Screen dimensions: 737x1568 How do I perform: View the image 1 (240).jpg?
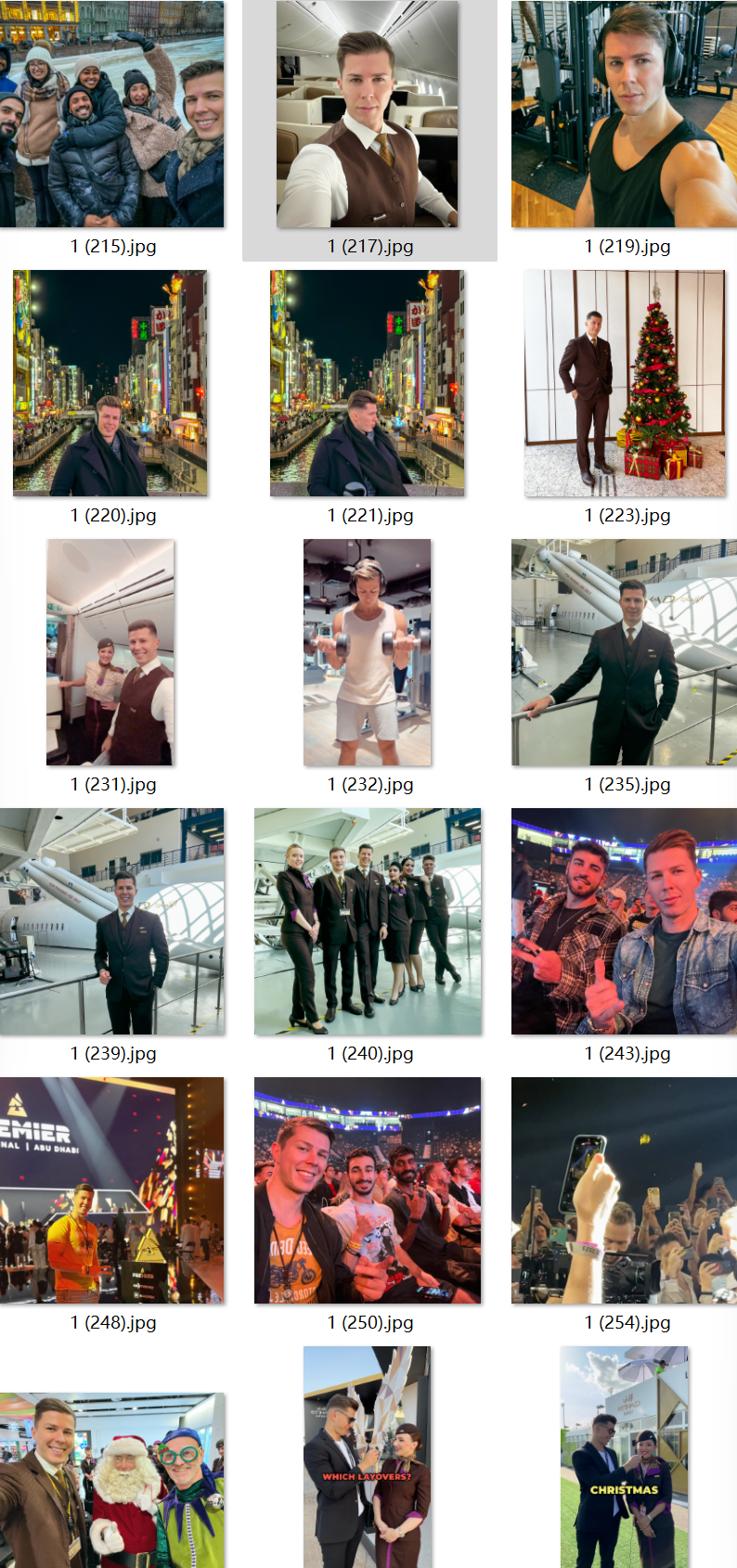368,921
